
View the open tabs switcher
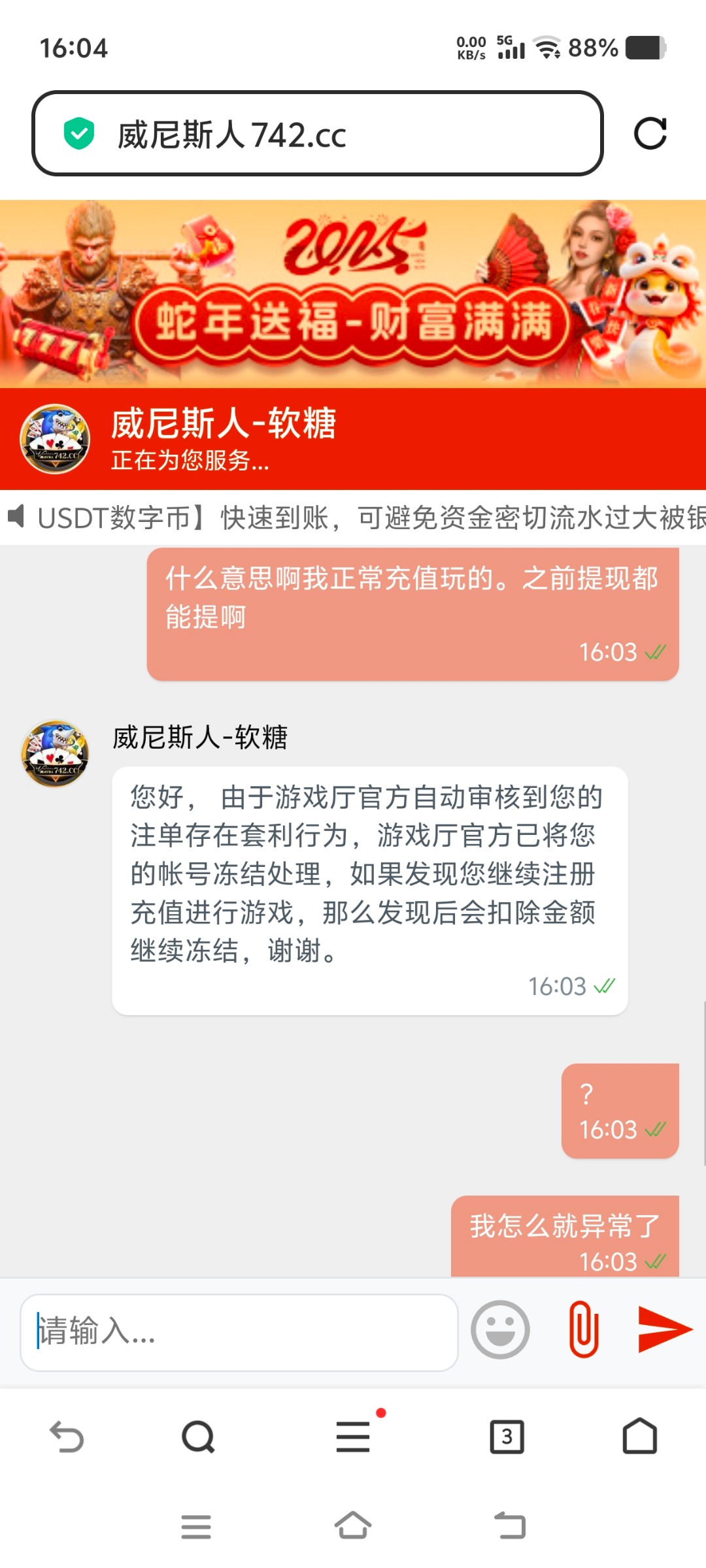(507, 1437)
